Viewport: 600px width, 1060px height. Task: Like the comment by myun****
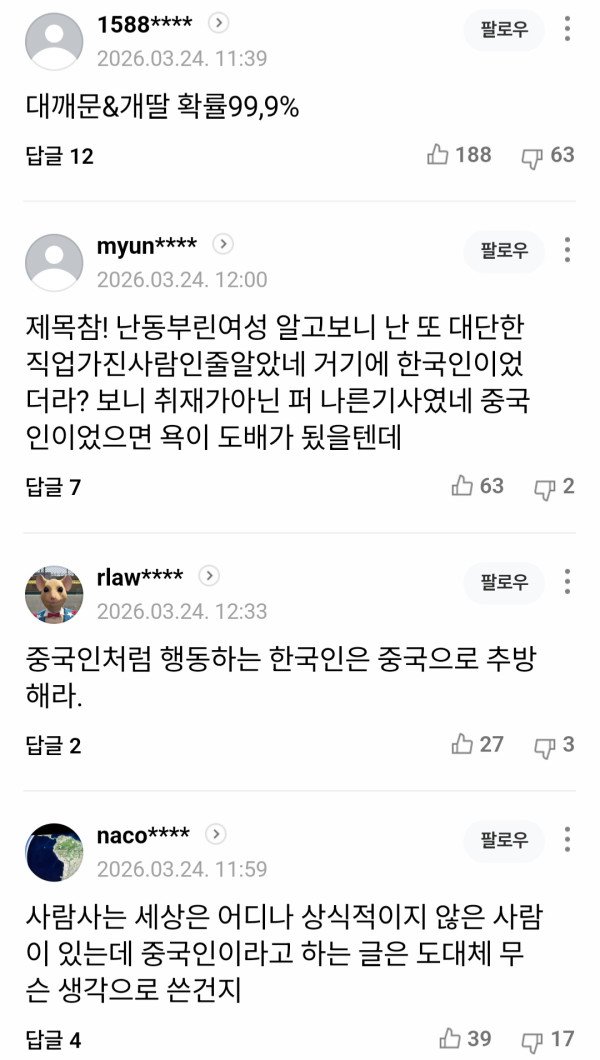click(462, 486)
